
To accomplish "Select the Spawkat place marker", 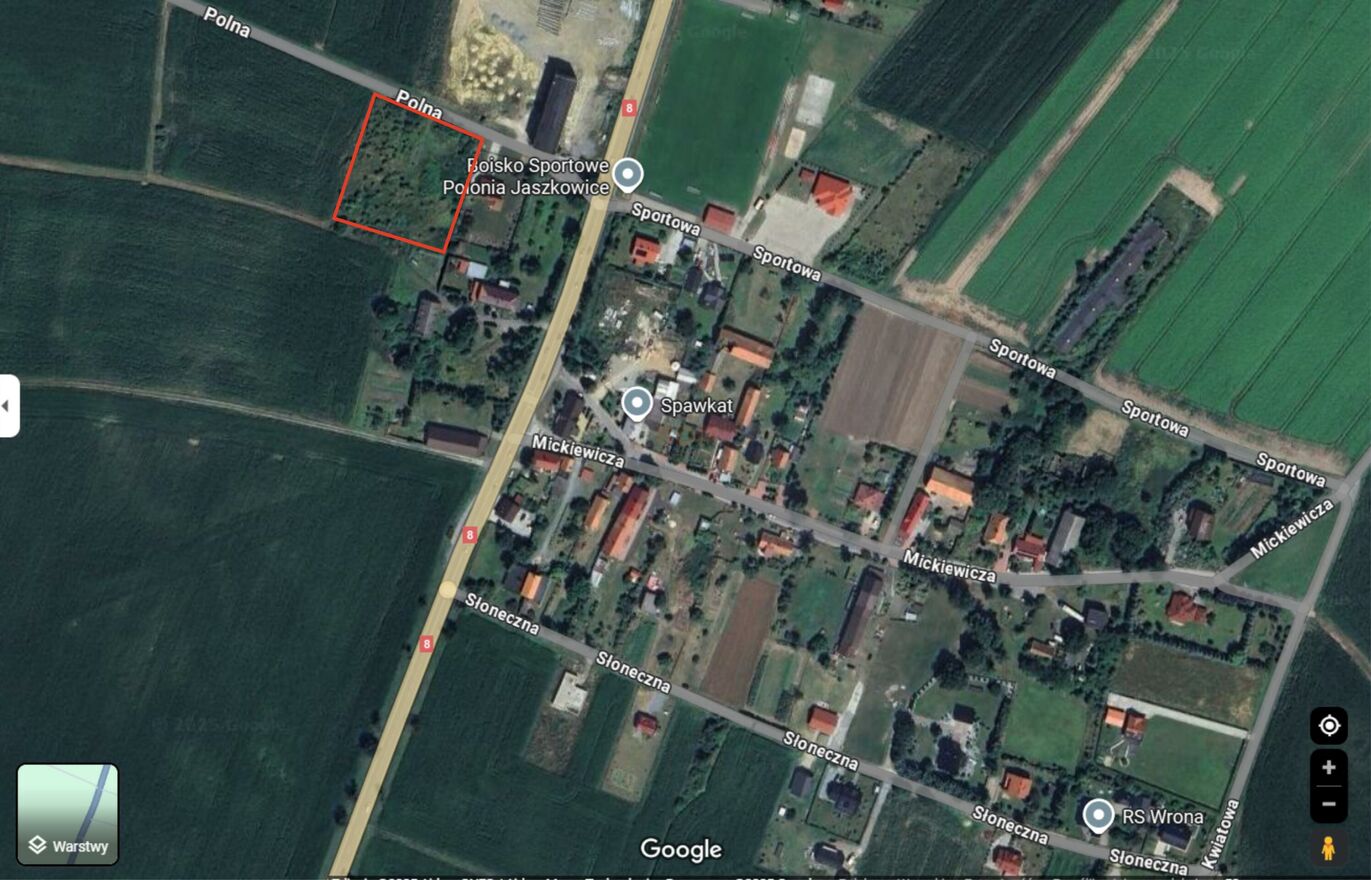I will tap(637, 403).
